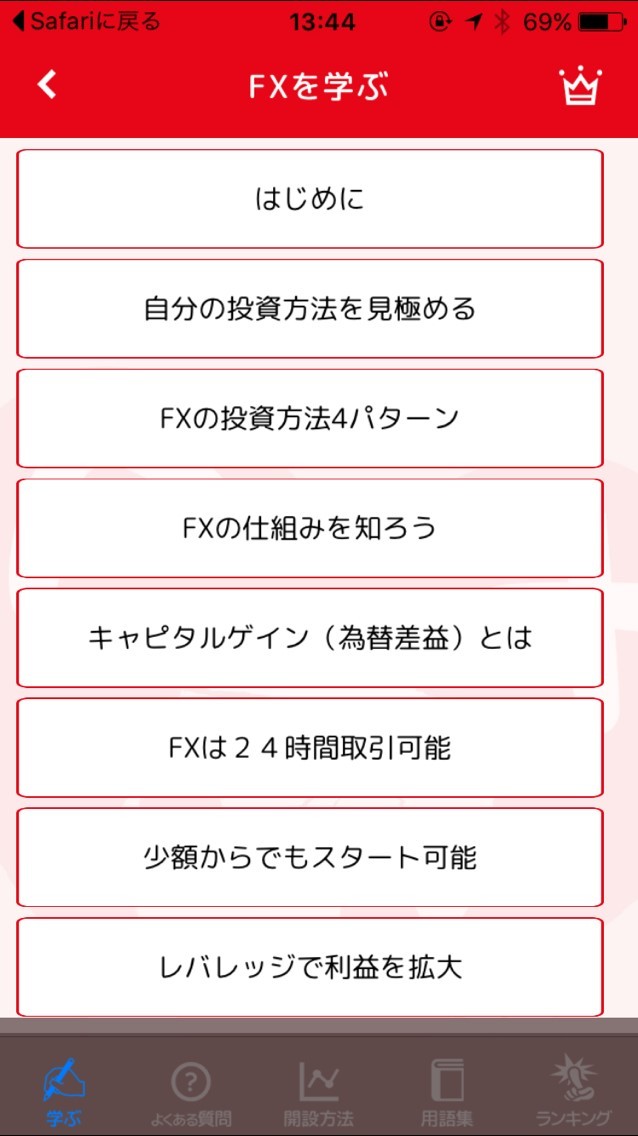
Task: Open キャピタルゲイン（為替差益）とは lesson
Action: pyautogui.click(x=310, y=638)
